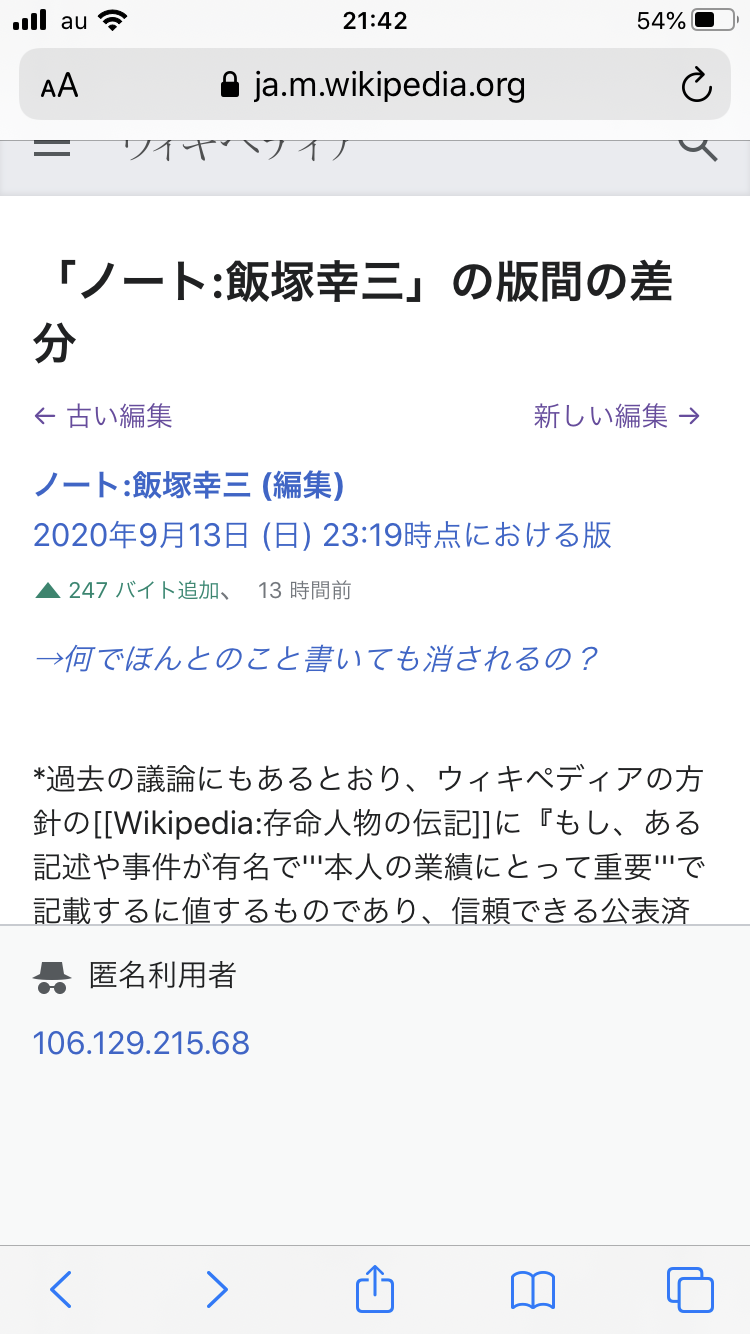Show all open Safari tabs

(x=689, y=1289)
